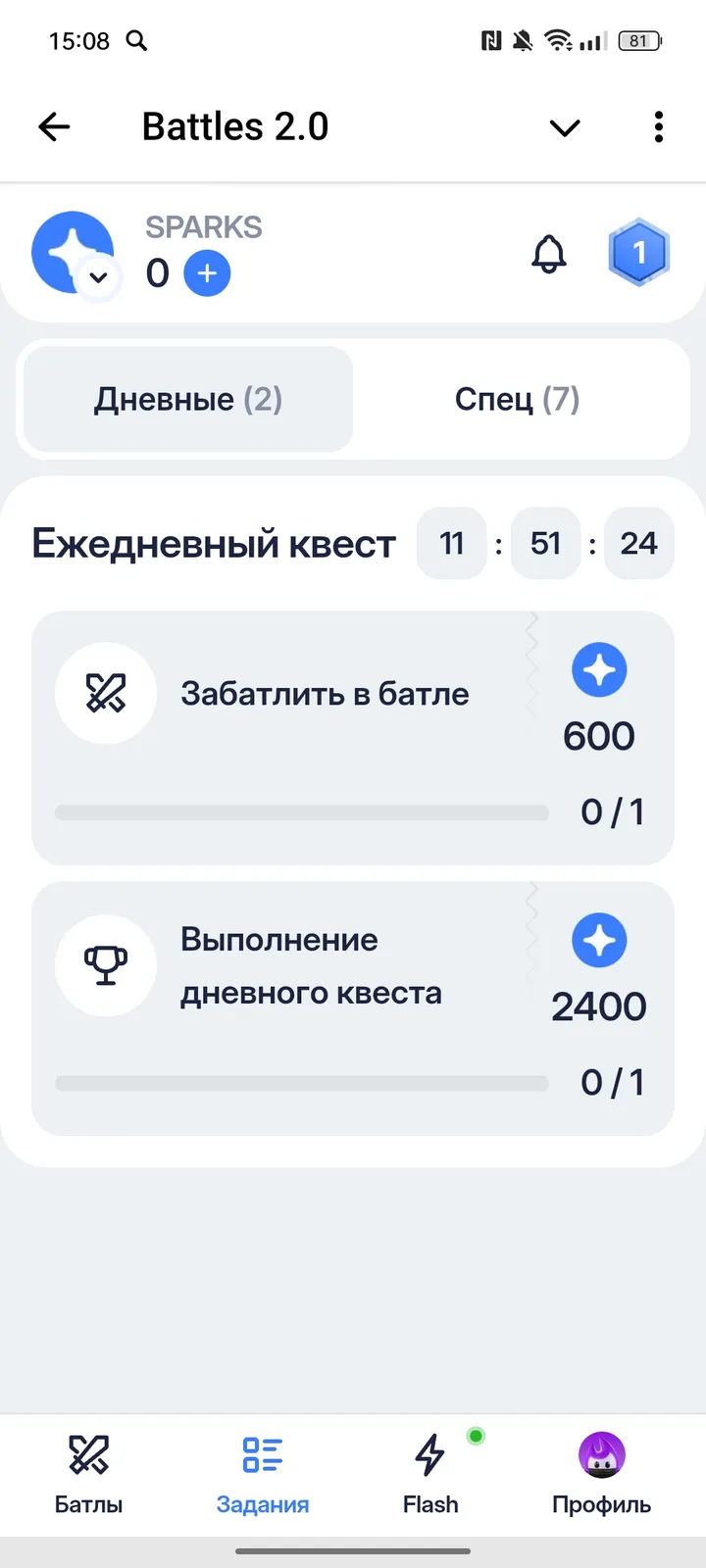This screenshot has width=706, height=1568.
Task: Add Sparks with the plus button
Action: (207, 273)
